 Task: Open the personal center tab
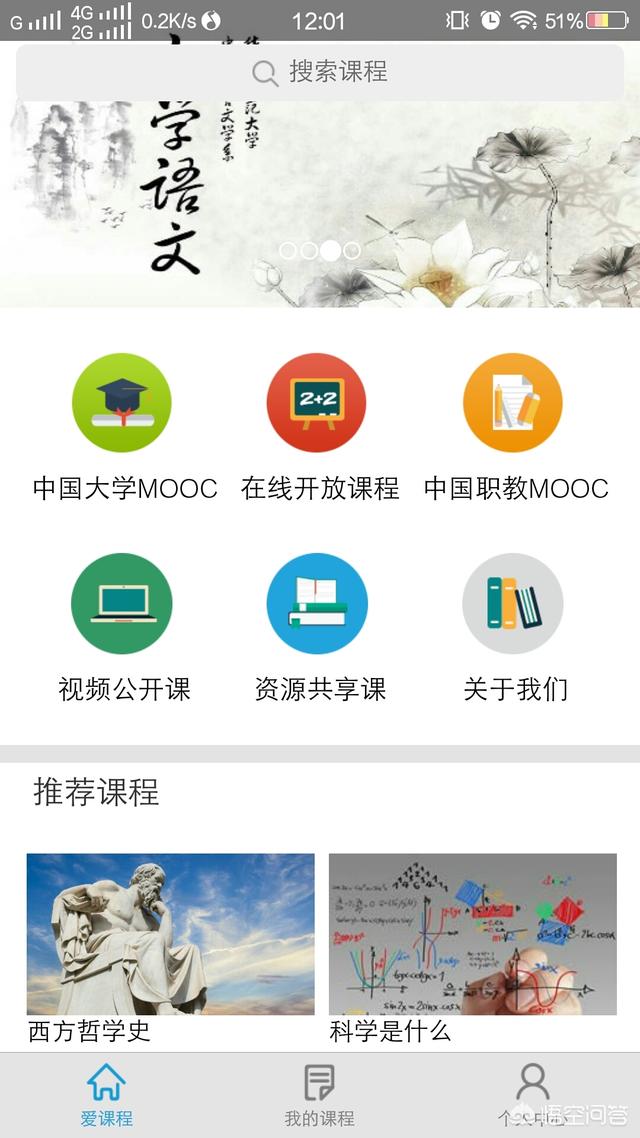(532, 1095)
